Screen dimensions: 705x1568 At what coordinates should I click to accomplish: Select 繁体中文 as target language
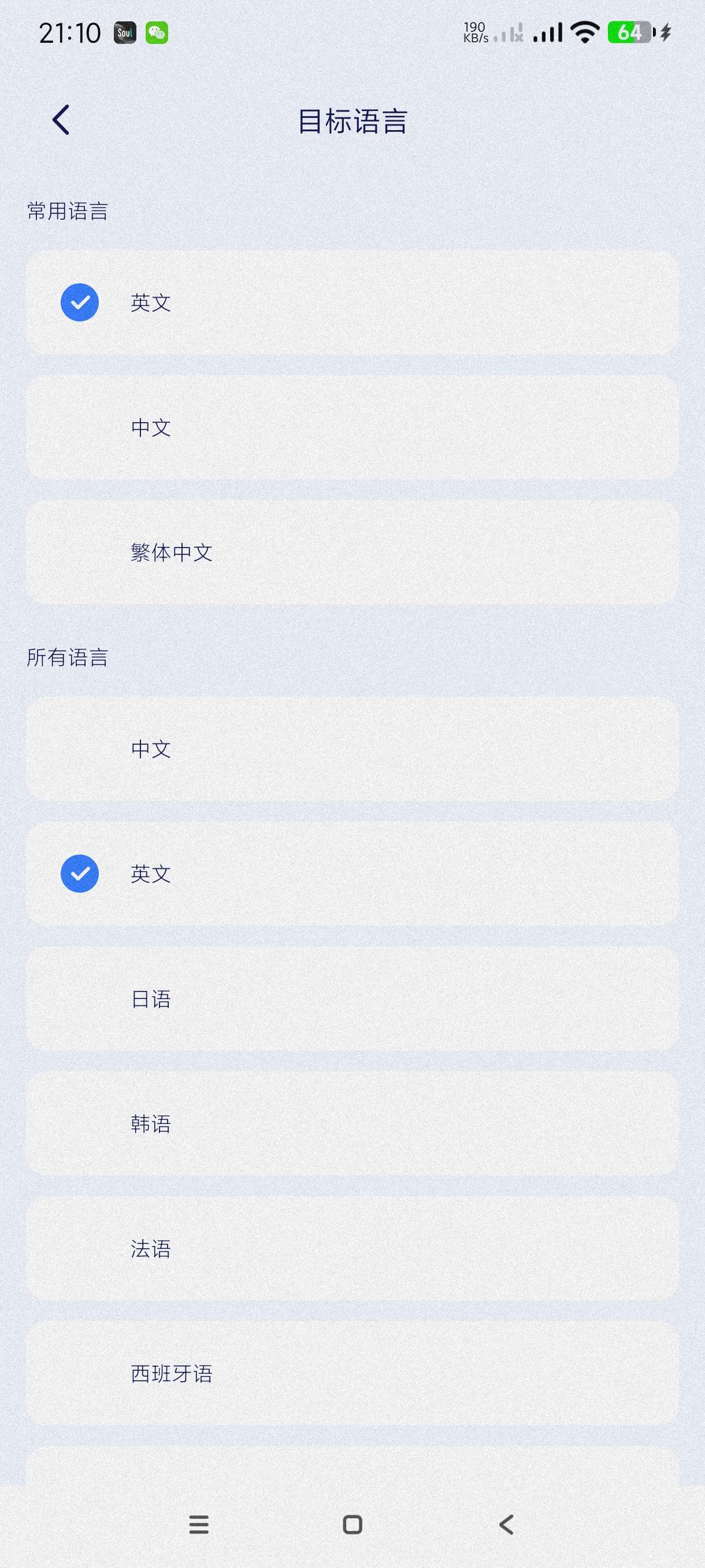pos(351,552)
